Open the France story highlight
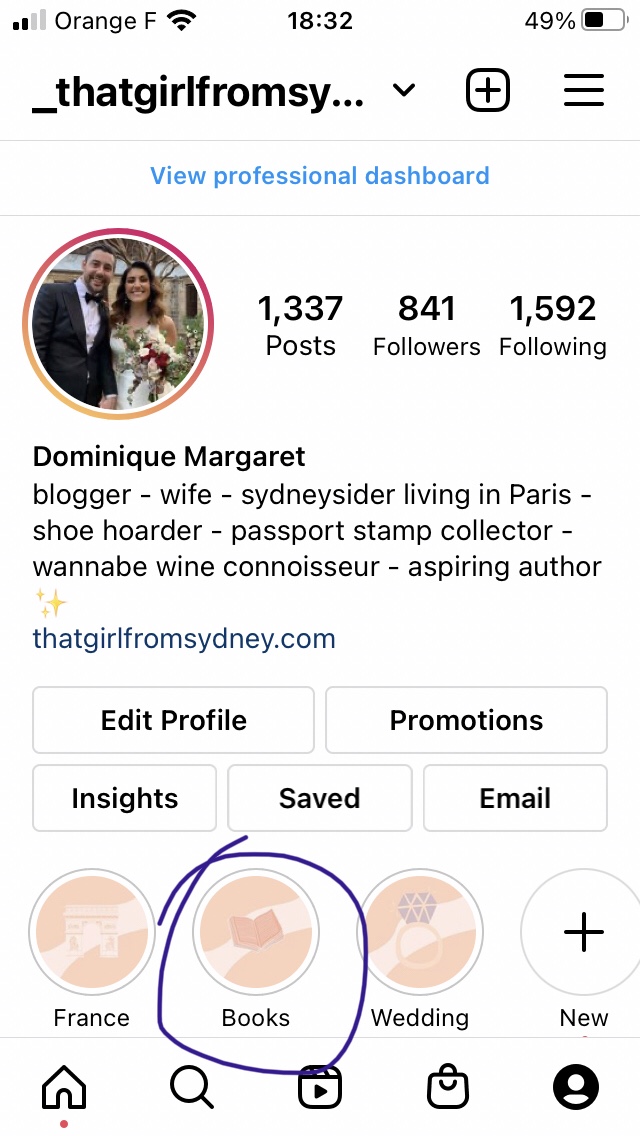Image resolution: width=640 pixels, height=1136 pixels. point(92,932)
